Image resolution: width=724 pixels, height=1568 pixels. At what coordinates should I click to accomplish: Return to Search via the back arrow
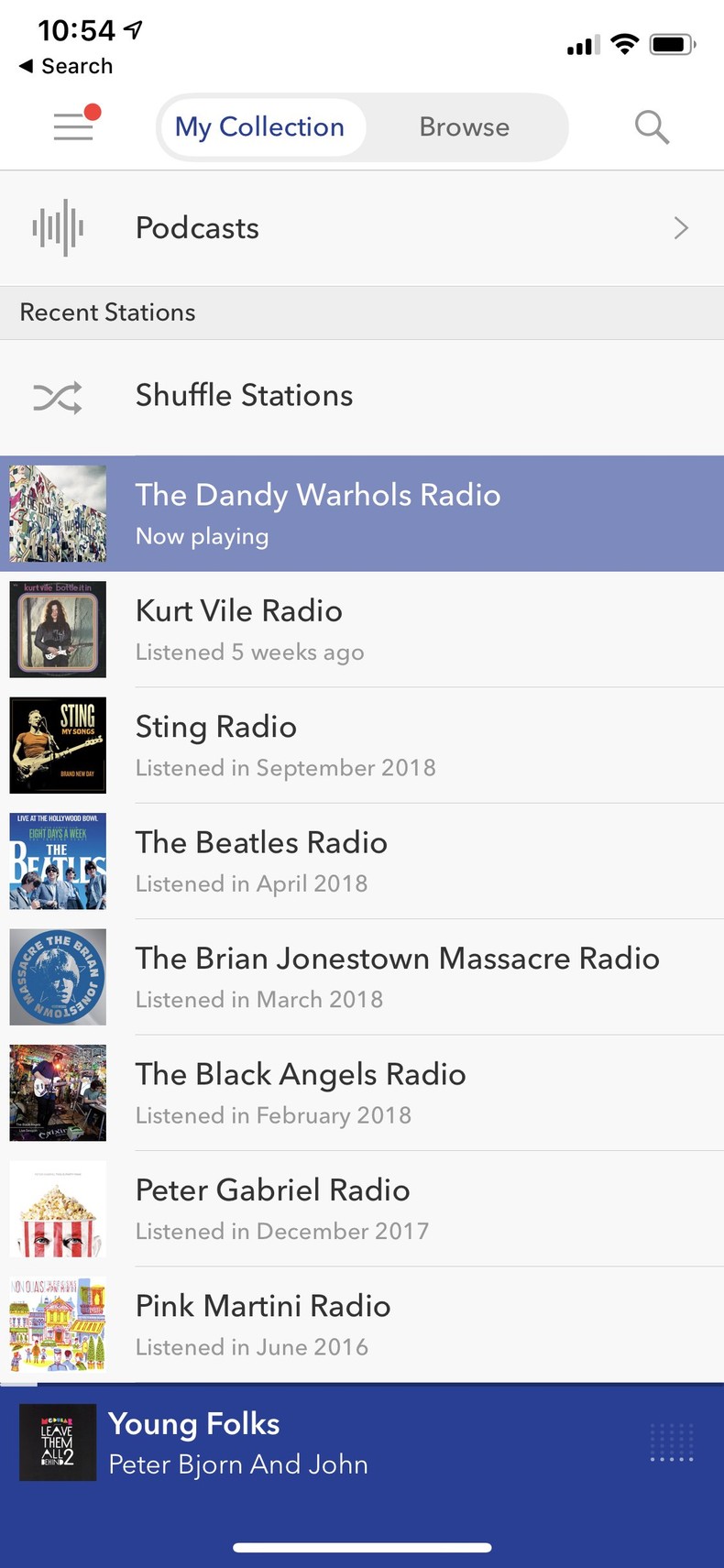click(x=65, y=66)
